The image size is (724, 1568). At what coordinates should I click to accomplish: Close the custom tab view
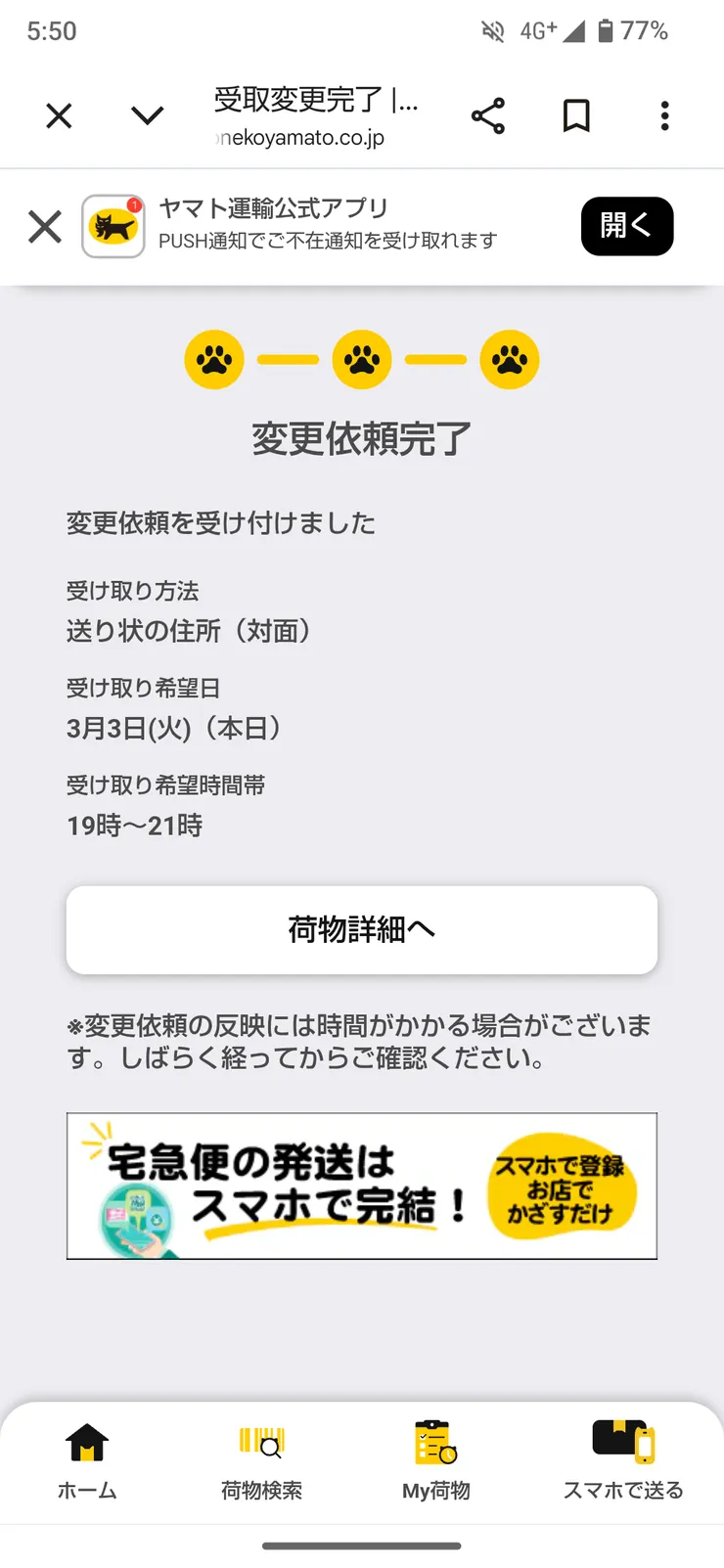pyautogui.click(x=59, y=114)
